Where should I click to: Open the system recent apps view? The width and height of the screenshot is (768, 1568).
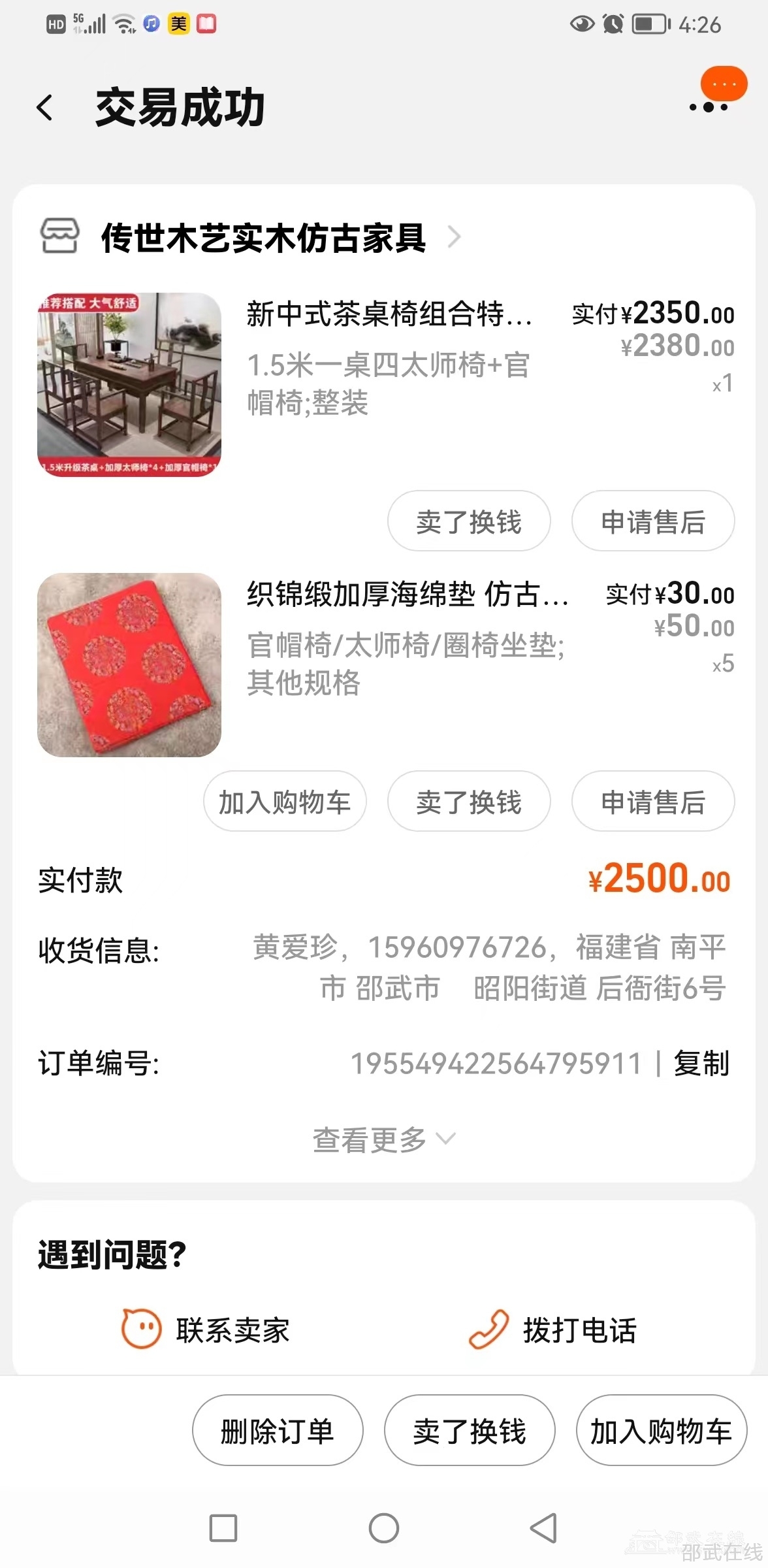(223, 1528)
